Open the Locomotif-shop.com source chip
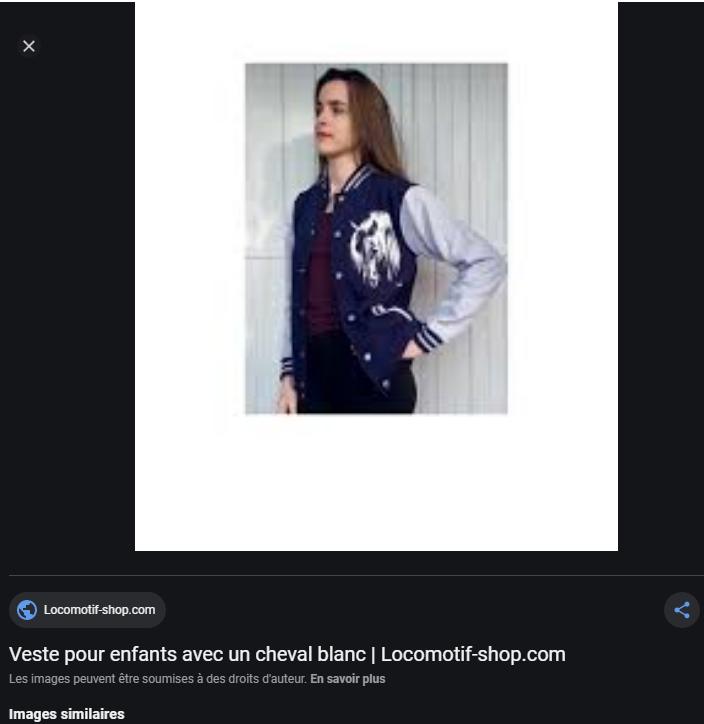 88,610
